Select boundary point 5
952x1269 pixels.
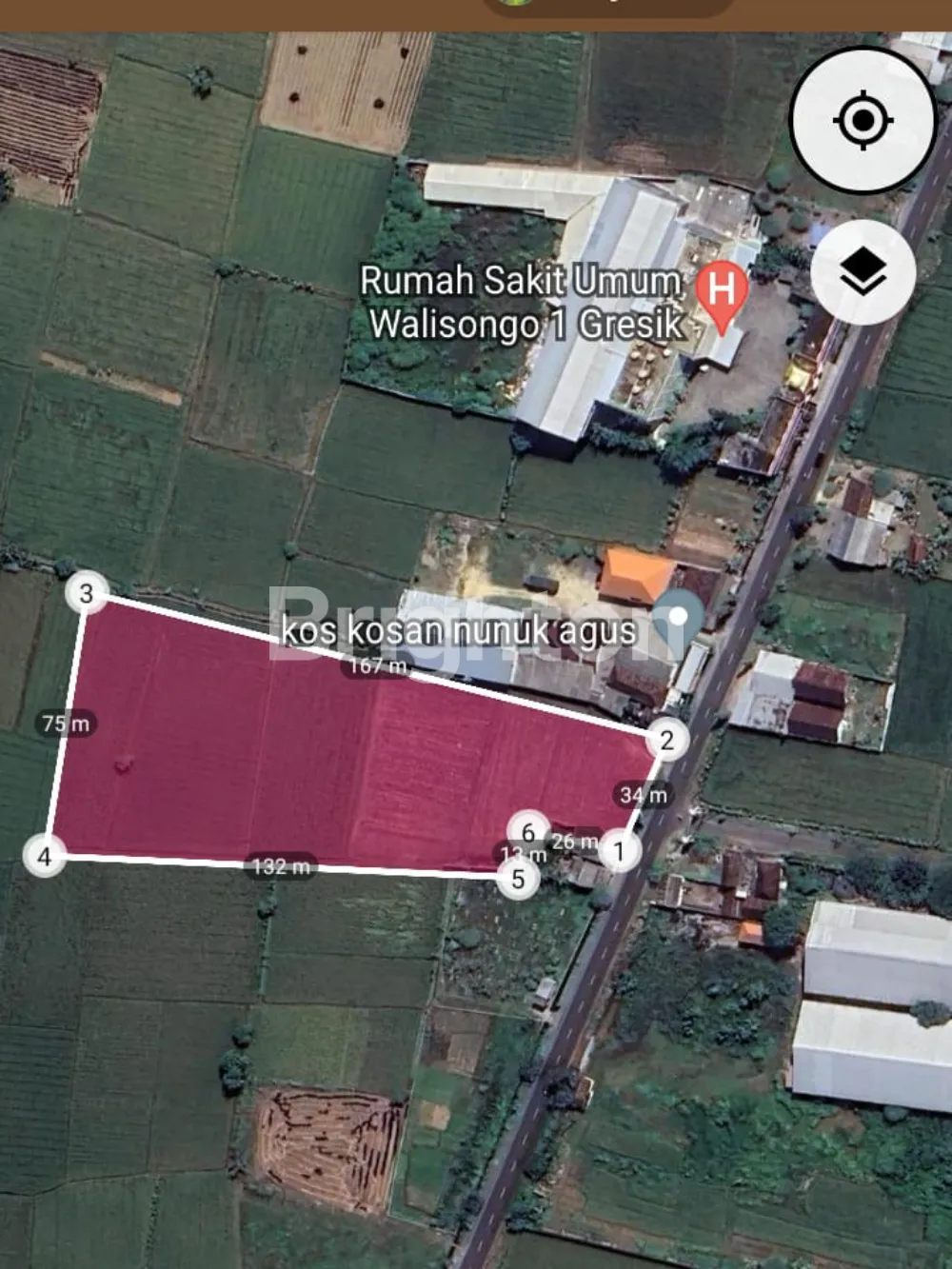519,878
